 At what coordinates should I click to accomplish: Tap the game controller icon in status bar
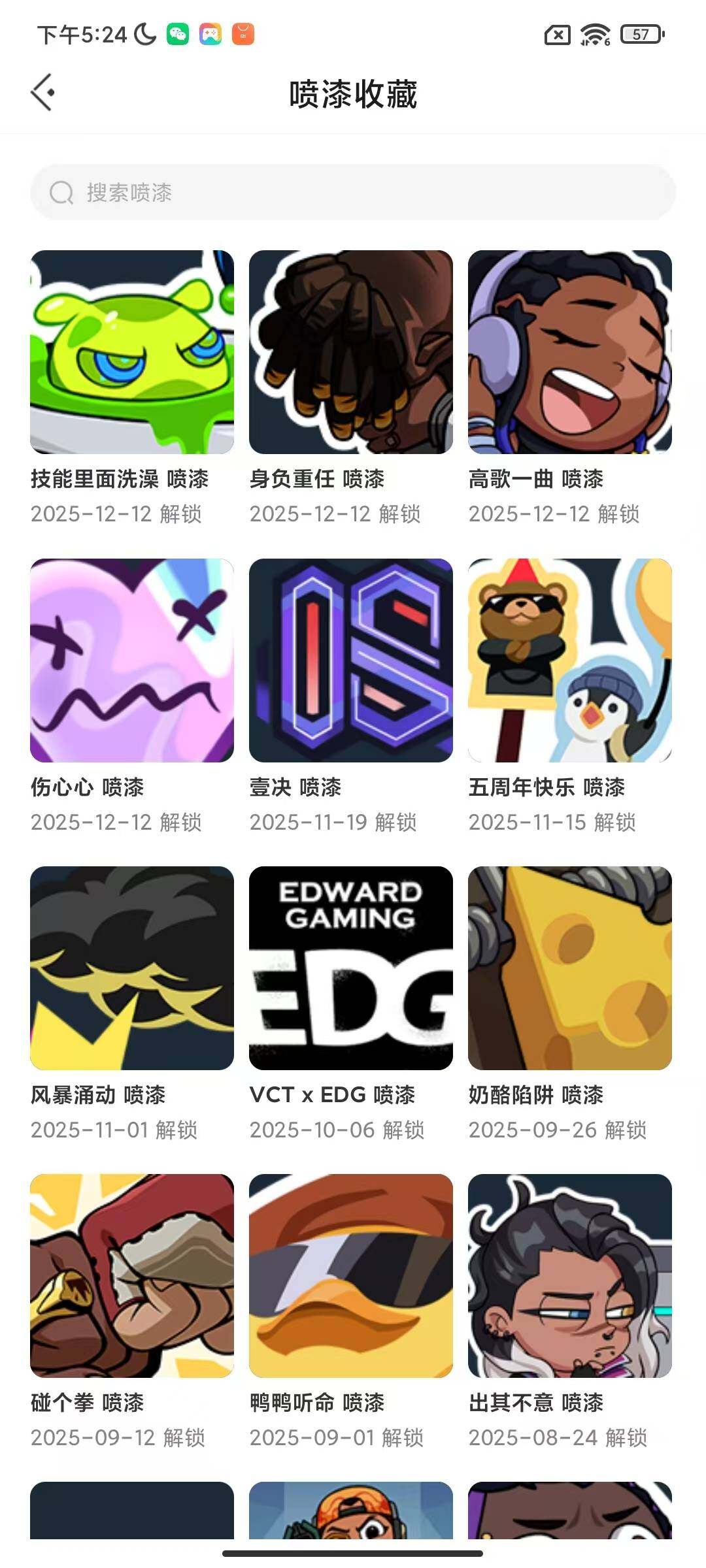click(209, 34)
